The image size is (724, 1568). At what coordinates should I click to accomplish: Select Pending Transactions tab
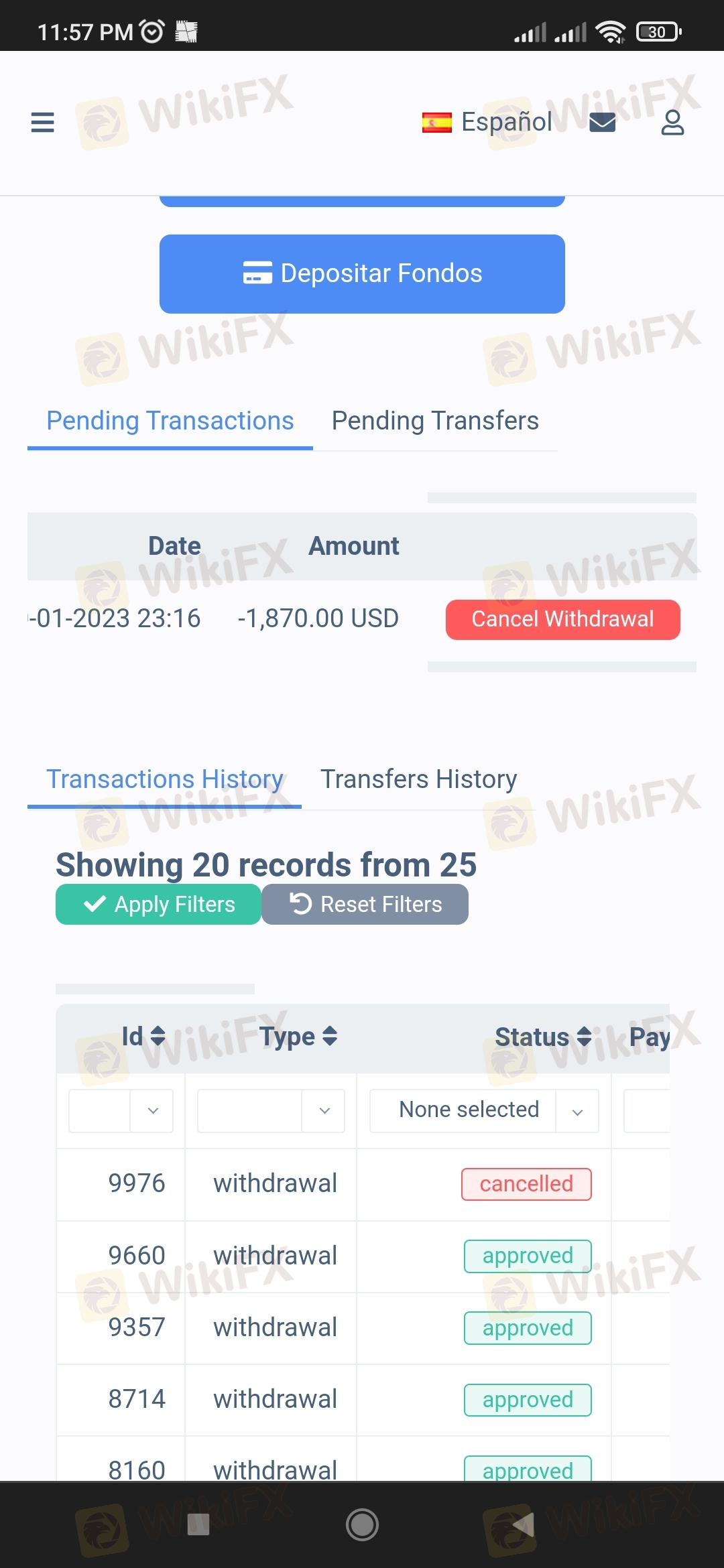tap(170, 421)
